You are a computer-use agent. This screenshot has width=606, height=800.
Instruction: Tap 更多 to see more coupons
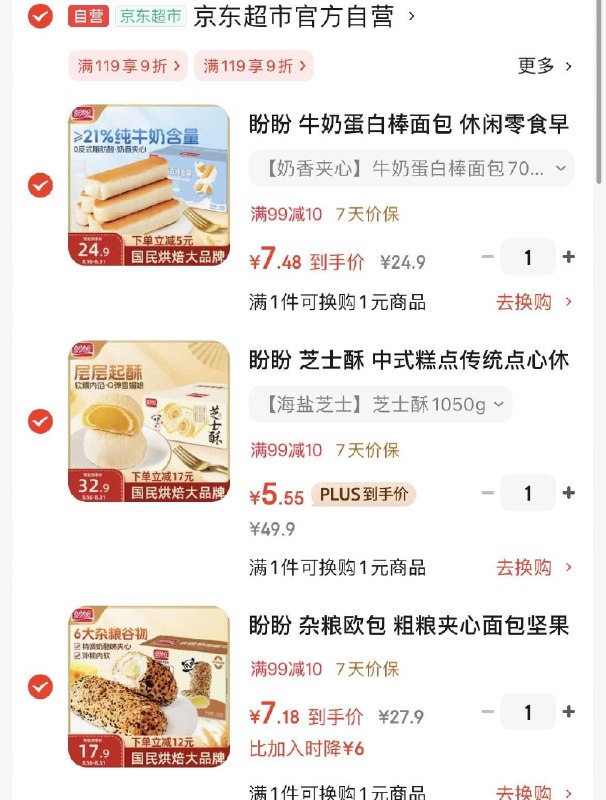[x=545, y=66]
